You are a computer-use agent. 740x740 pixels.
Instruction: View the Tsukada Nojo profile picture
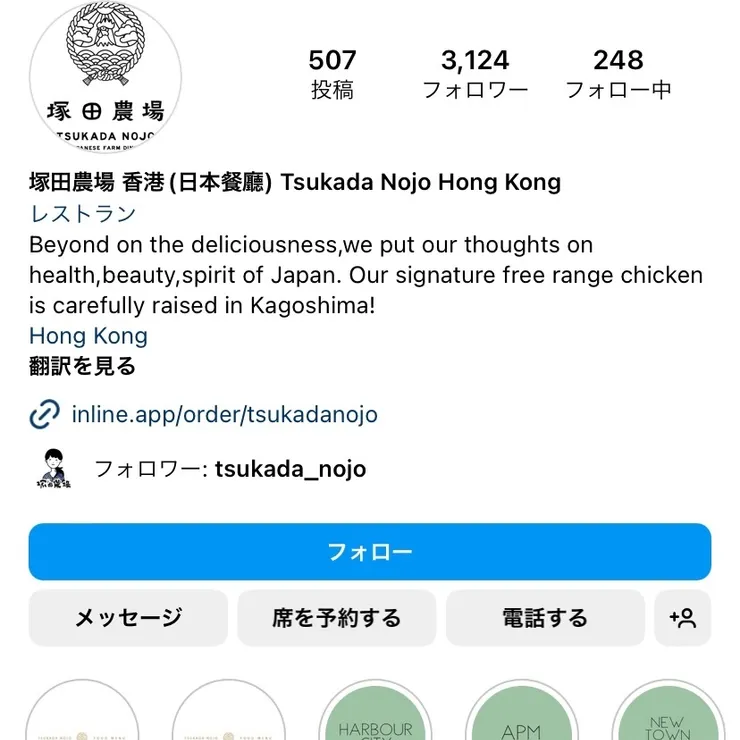pyautogui.click(x=105, y=77)
